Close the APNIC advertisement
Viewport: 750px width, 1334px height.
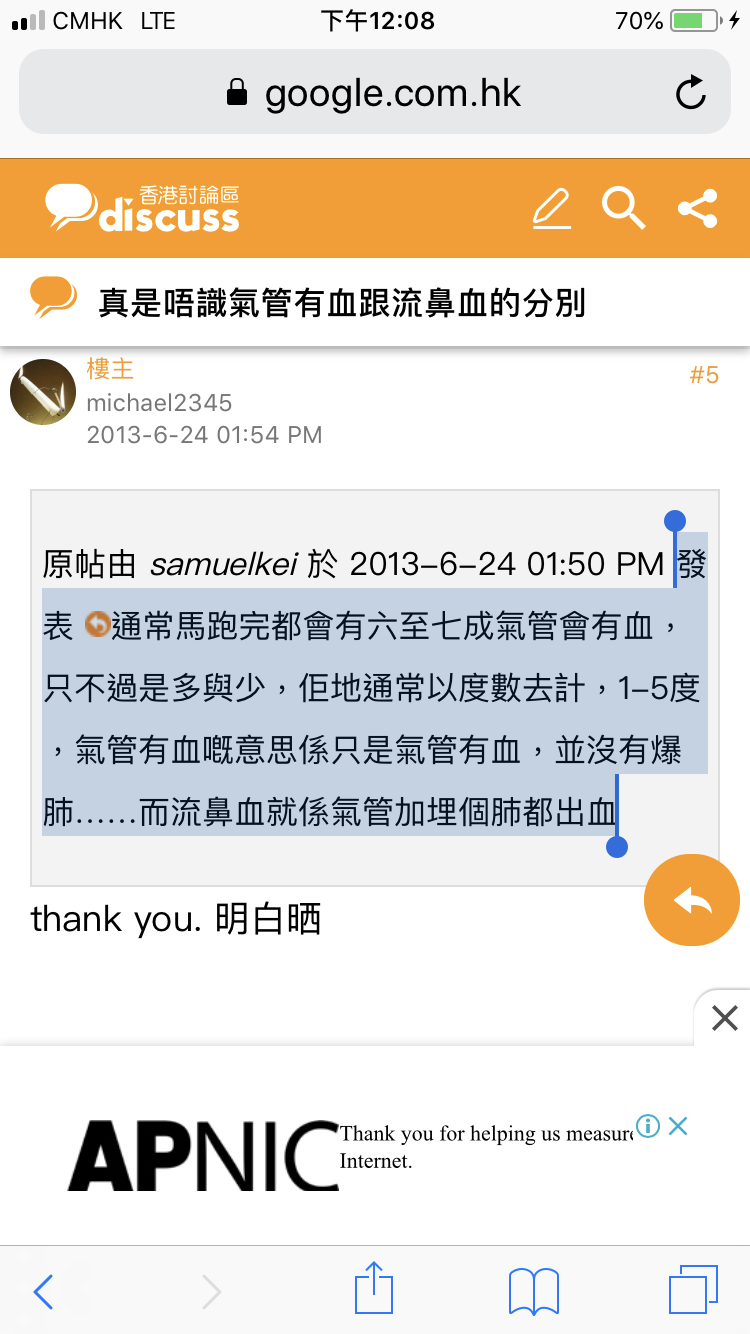[678, 1126]
